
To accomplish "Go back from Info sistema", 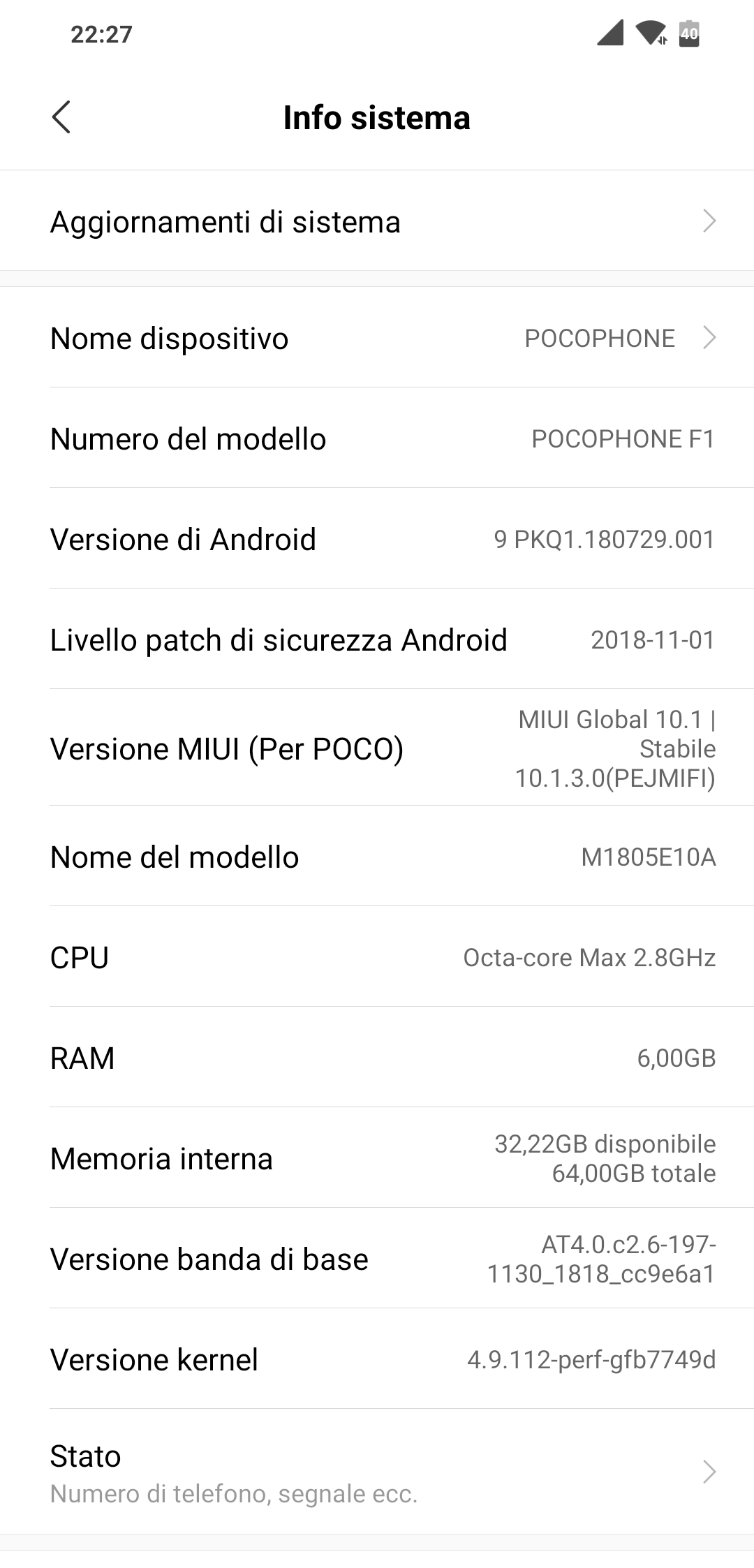I will point(61,117).
